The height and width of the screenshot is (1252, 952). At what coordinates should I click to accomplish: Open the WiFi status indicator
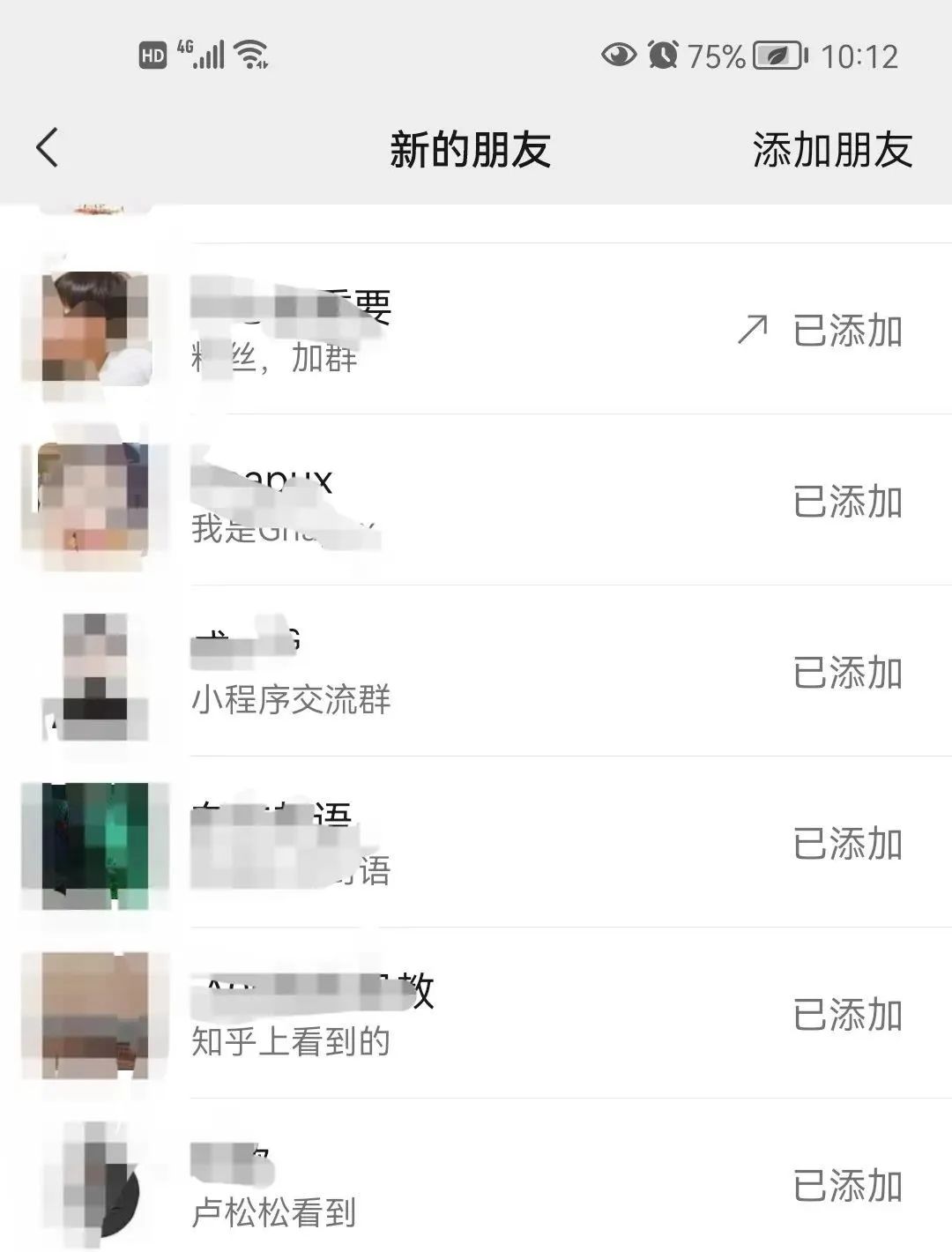pos(252,56)
